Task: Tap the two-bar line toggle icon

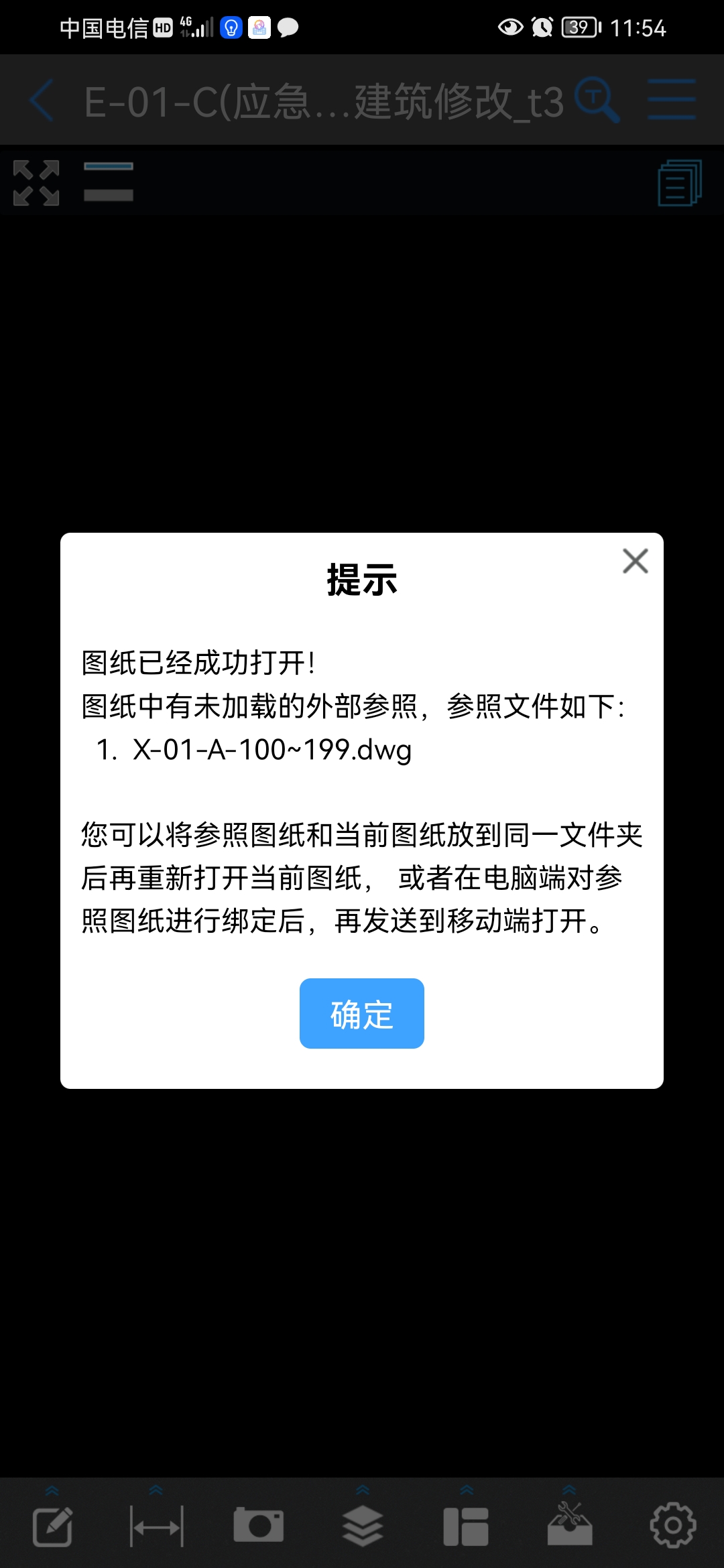Action: click(x=109, y=182)
